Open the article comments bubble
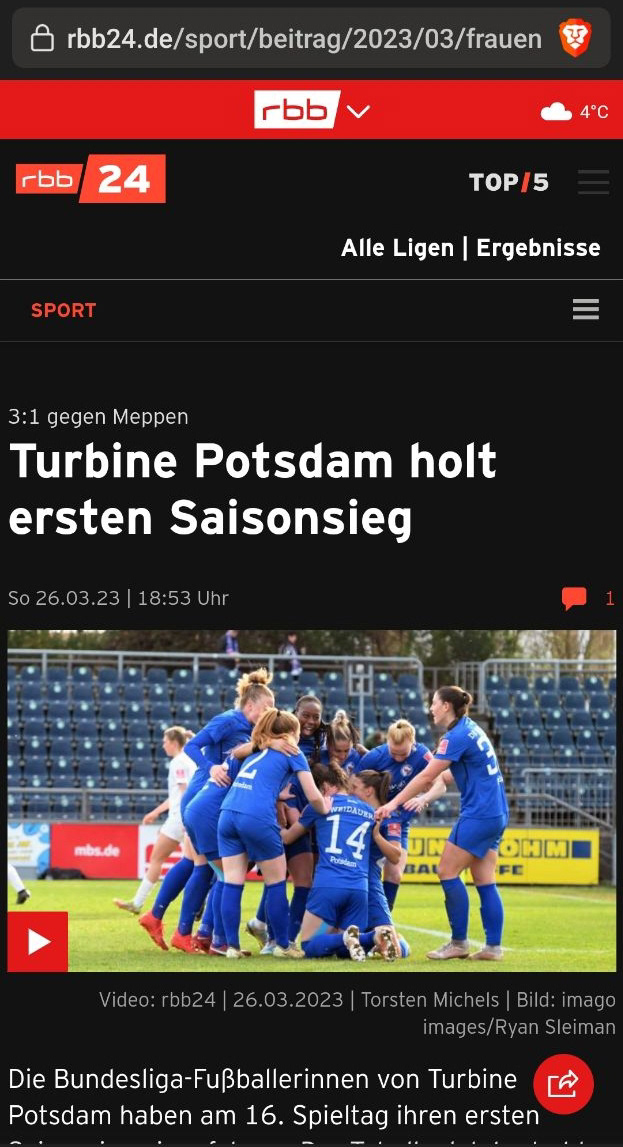 [x=575, y=598]
